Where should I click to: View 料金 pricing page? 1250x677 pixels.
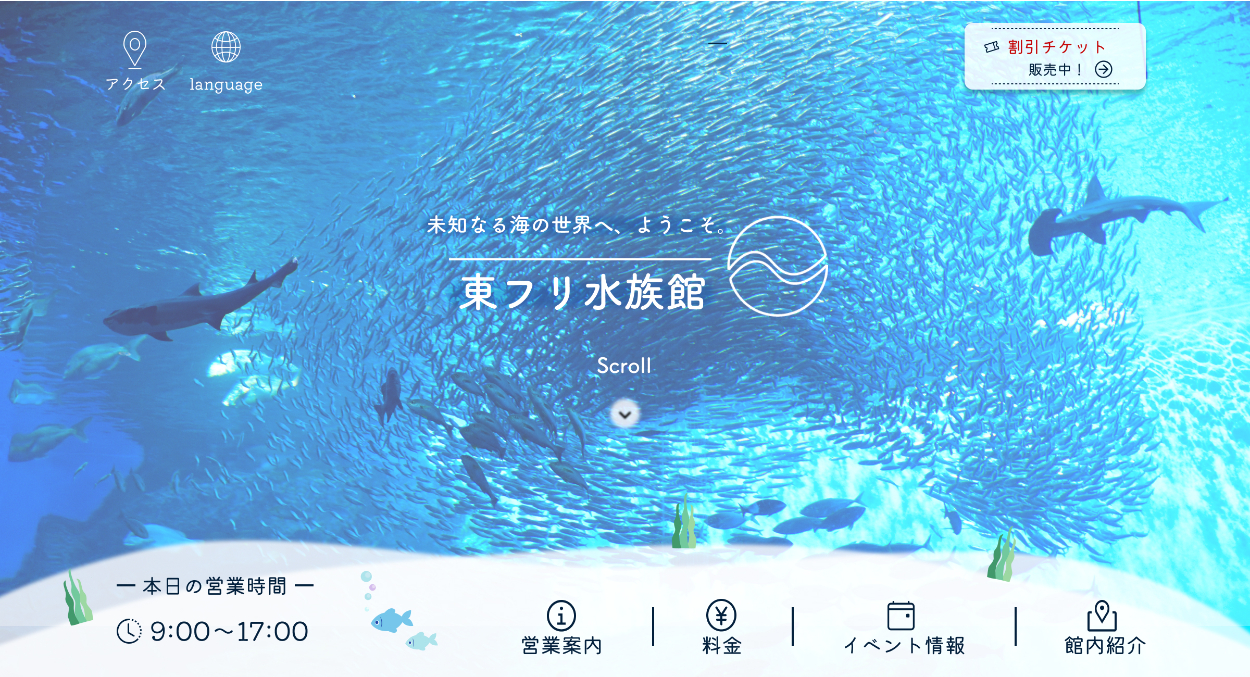pos(721,629)
